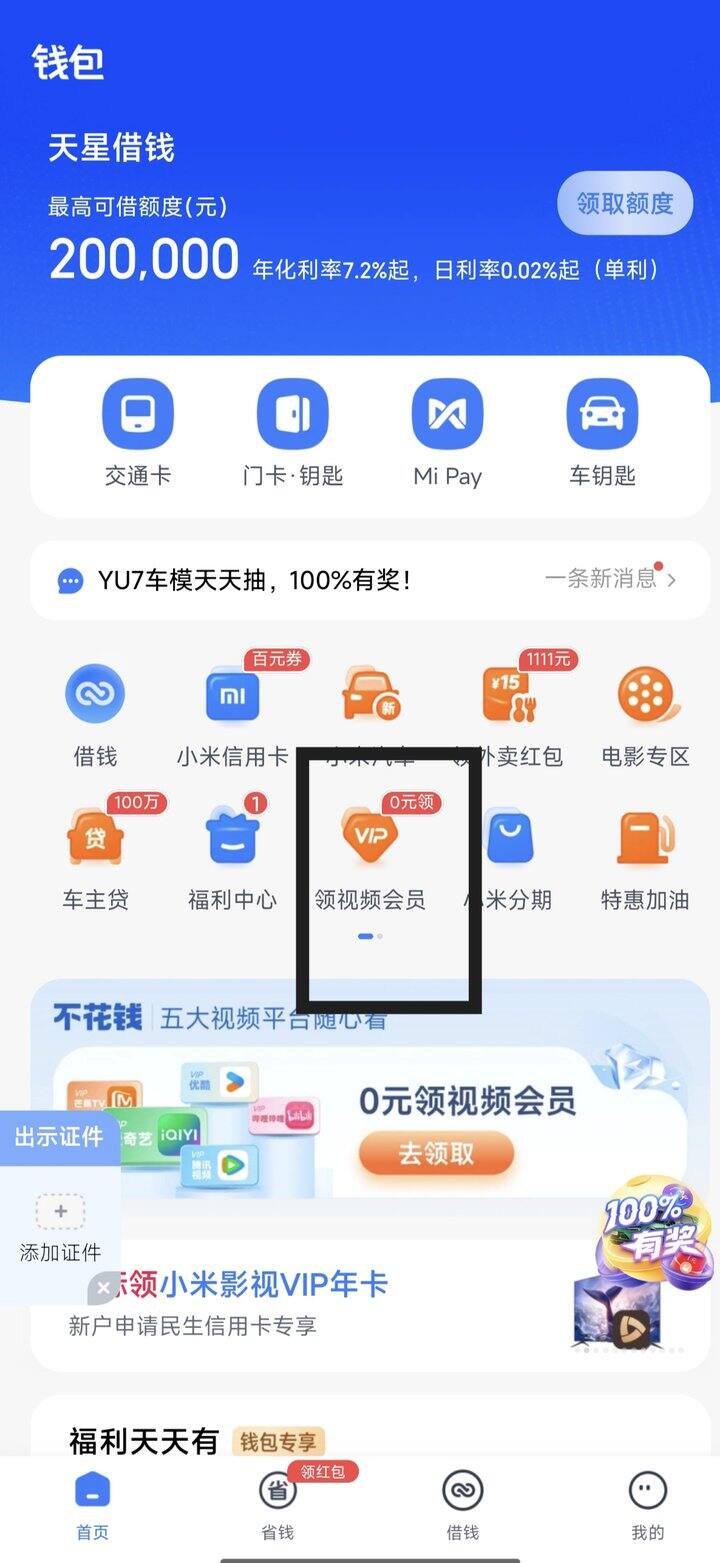Switch to the 我的 tab
Screen dimensions: 720x1563
647,1500
